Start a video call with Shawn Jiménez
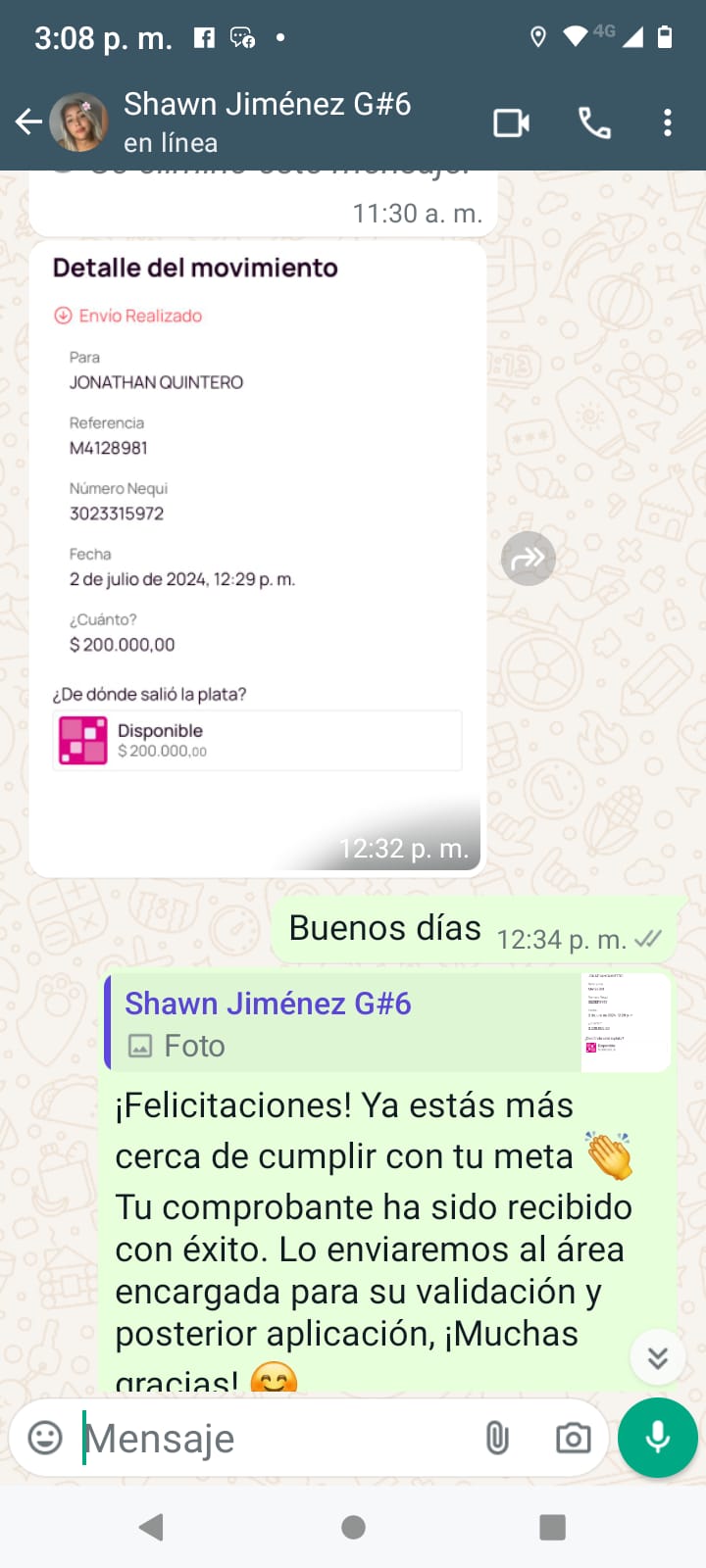This screenshot has height=1568, width=706. pyautogui.click(x=511, y=123)
